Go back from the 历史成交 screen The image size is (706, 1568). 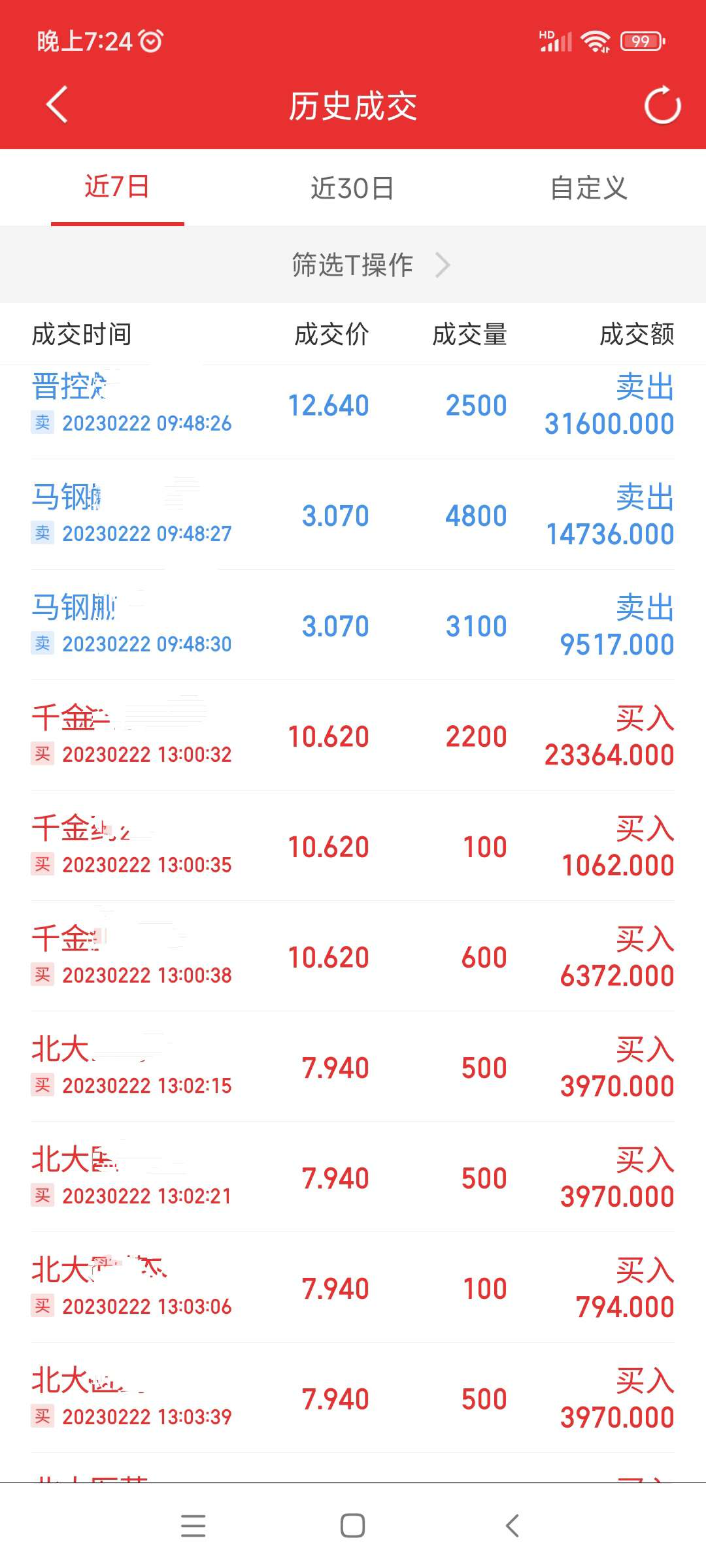[x=57, y=105]
